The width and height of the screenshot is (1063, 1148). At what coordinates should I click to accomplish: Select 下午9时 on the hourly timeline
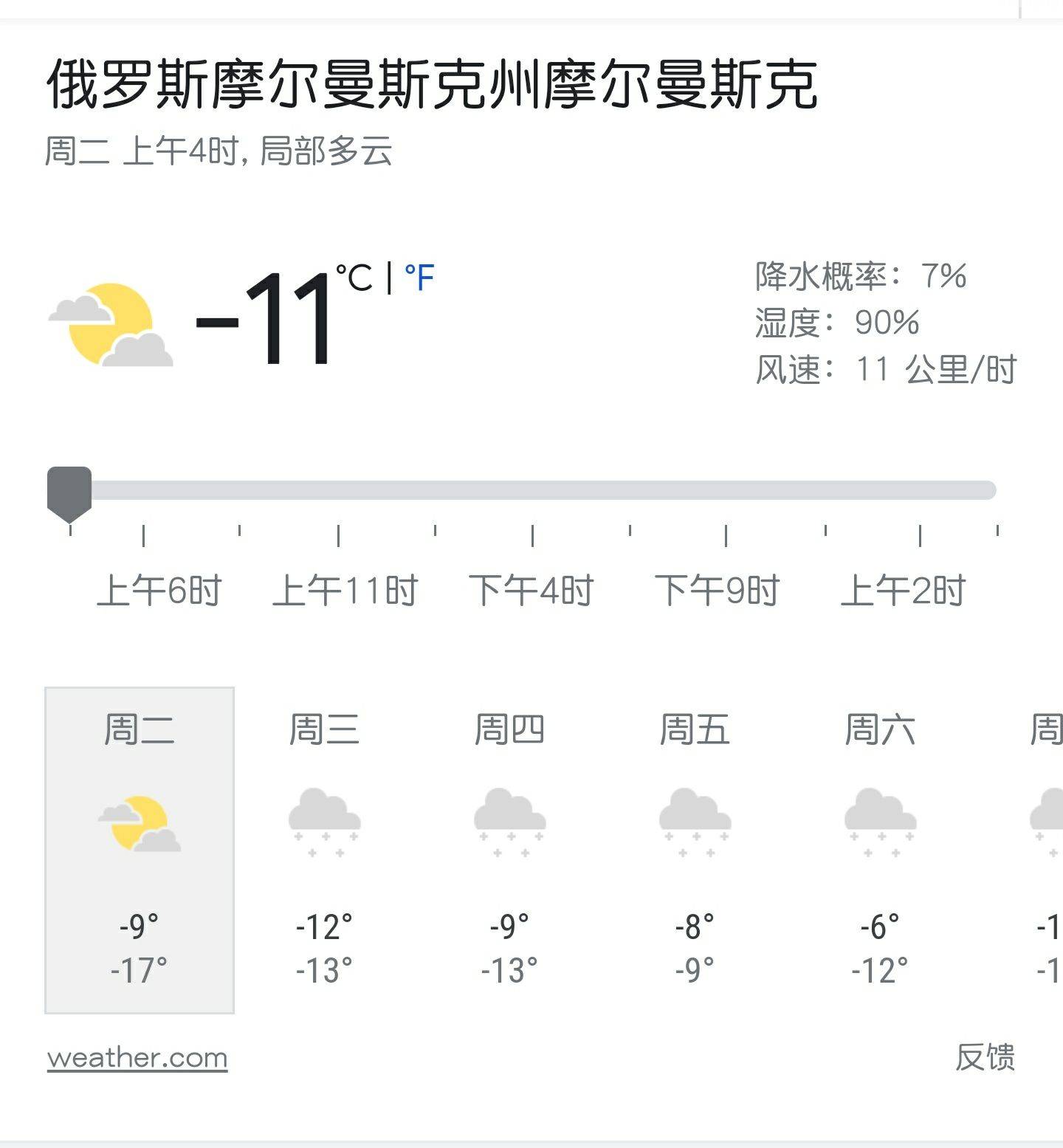point(717,591)
